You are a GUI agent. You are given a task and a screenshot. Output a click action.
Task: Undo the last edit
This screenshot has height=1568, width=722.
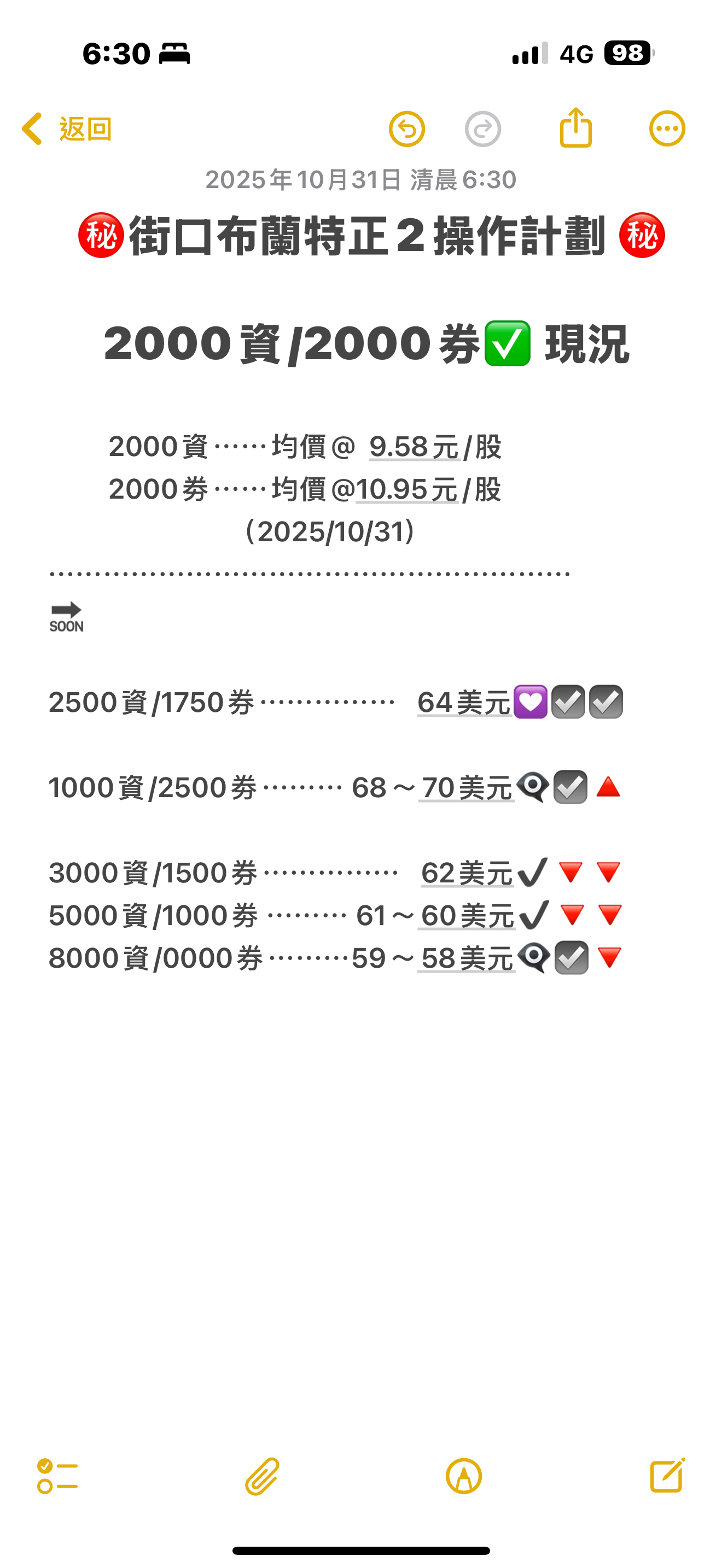[406, 129]
